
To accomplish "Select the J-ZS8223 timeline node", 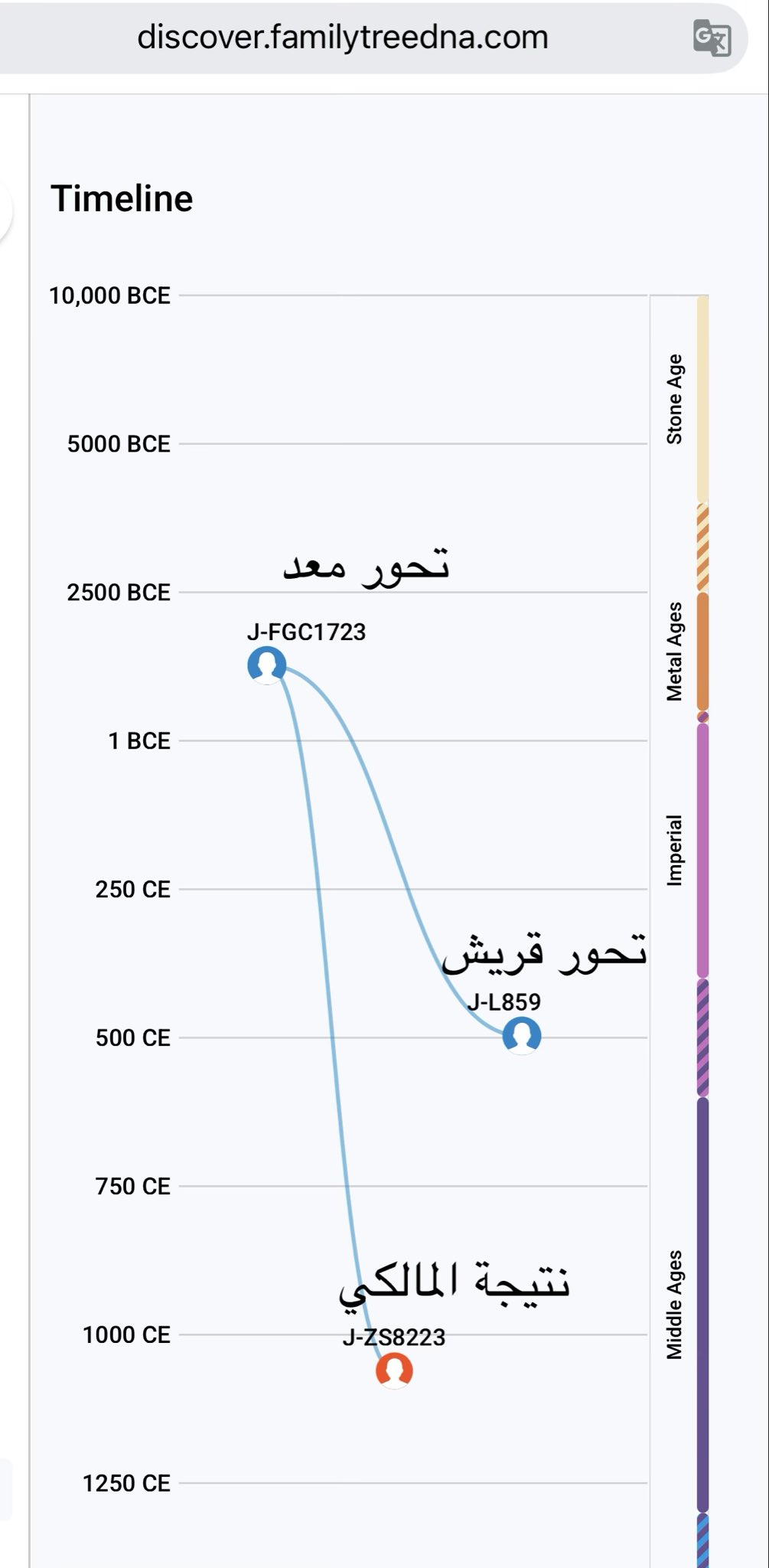I will click(394, 1370).
